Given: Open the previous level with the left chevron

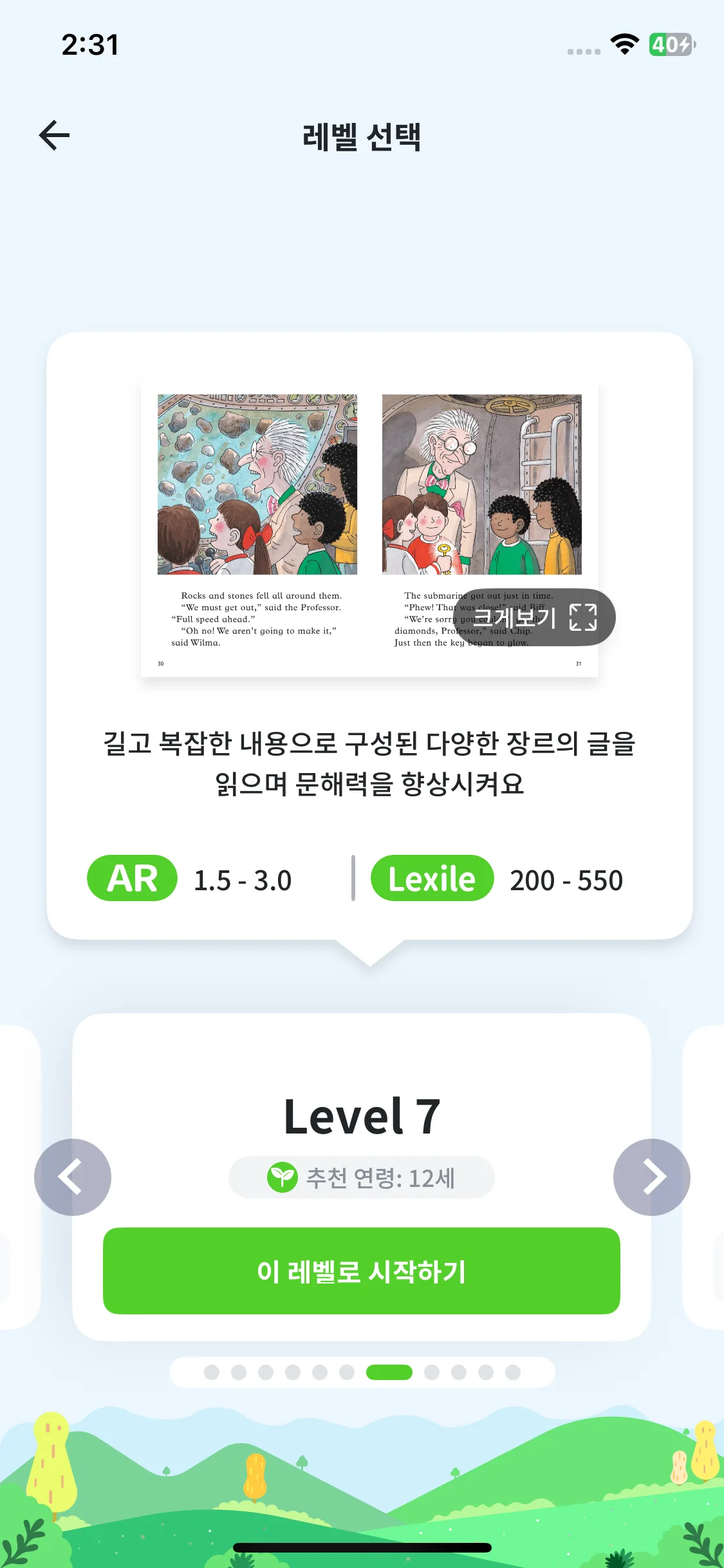Looking at the screenshot, I should [73, 1176].
